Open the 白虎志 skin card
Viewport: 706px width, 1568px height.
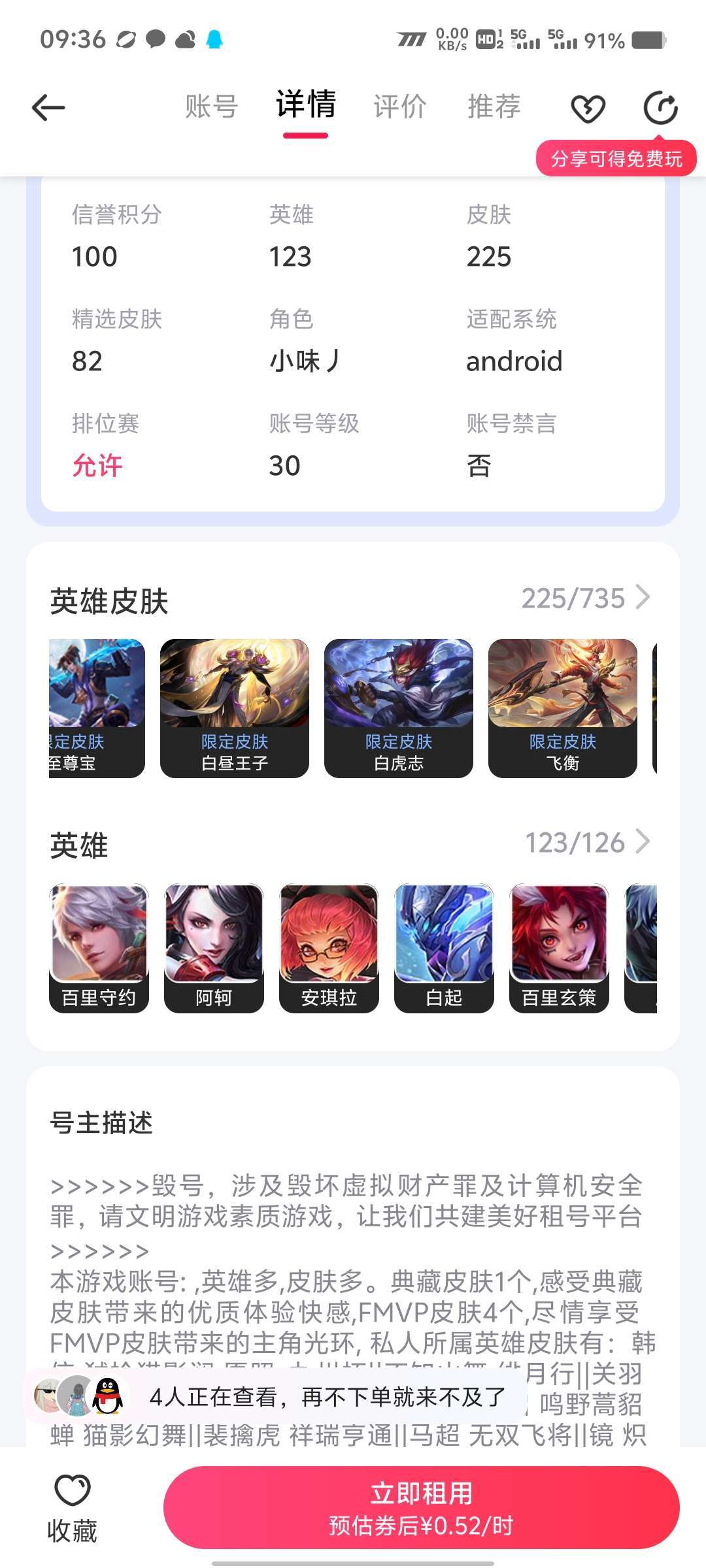click(399, 708)
